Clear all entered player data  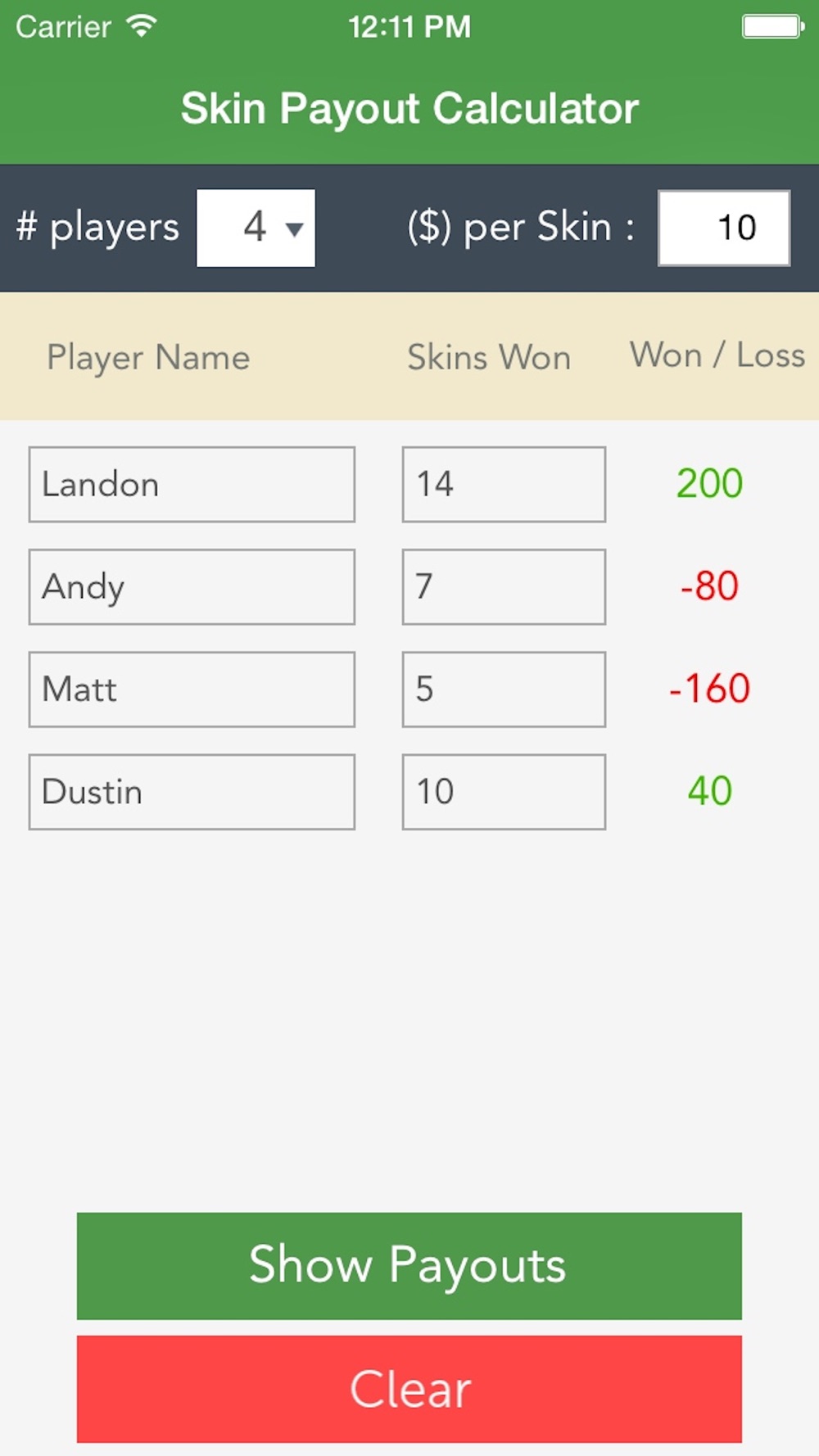point(409,1389)
